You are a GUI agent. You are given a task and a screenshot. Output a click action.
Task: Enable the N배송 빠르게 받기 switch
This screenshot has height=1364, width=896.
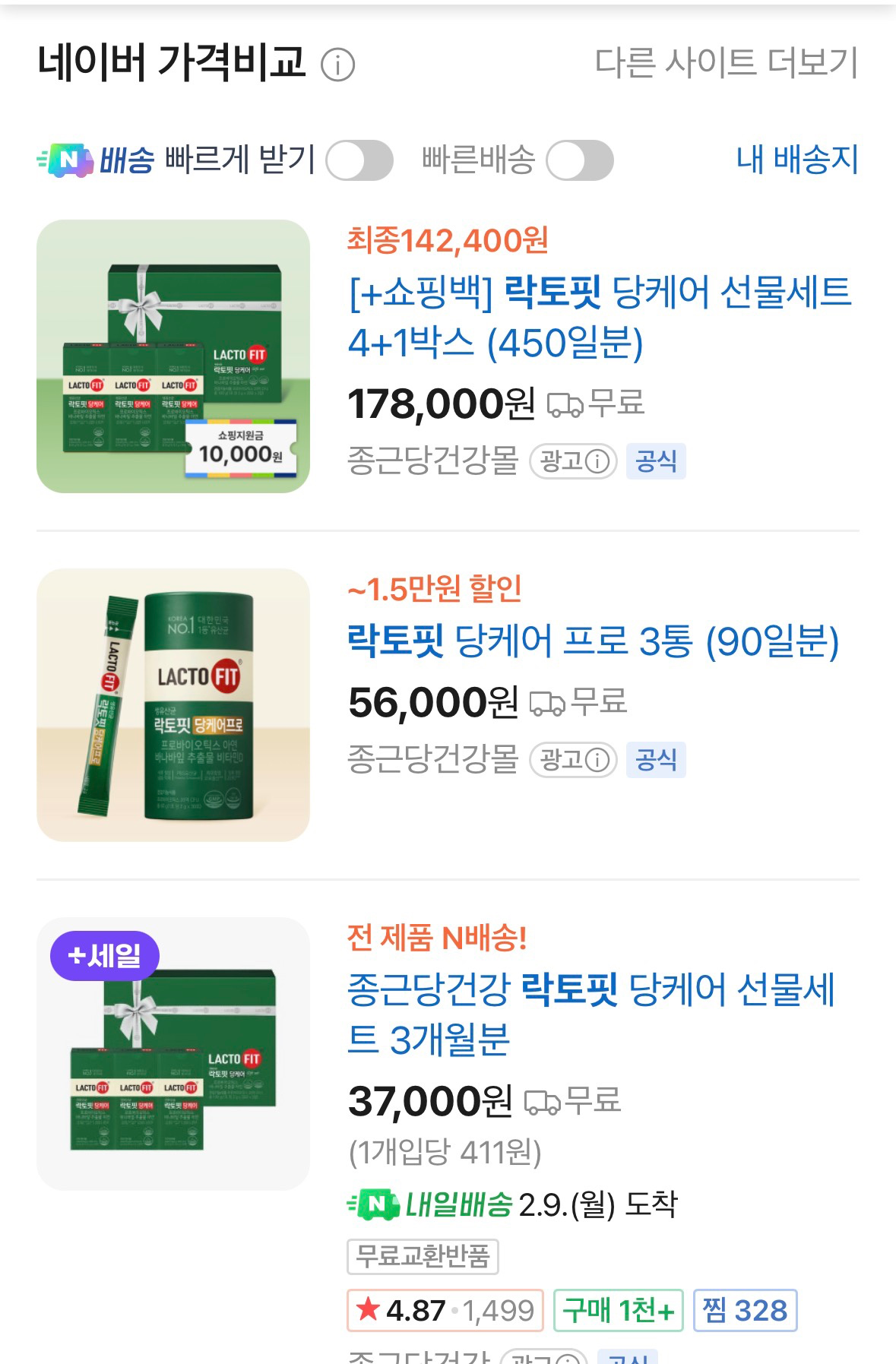click(x=359, y=160)
